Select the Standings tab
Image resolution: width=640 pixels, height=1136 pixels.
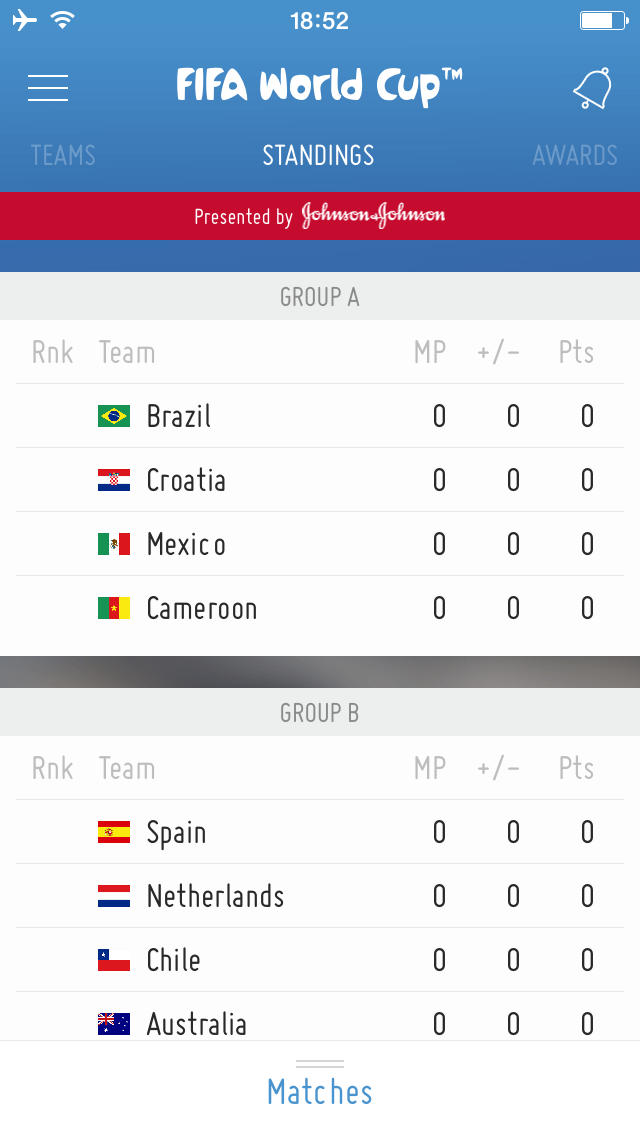pyautogui.click(x=319, y=155)
